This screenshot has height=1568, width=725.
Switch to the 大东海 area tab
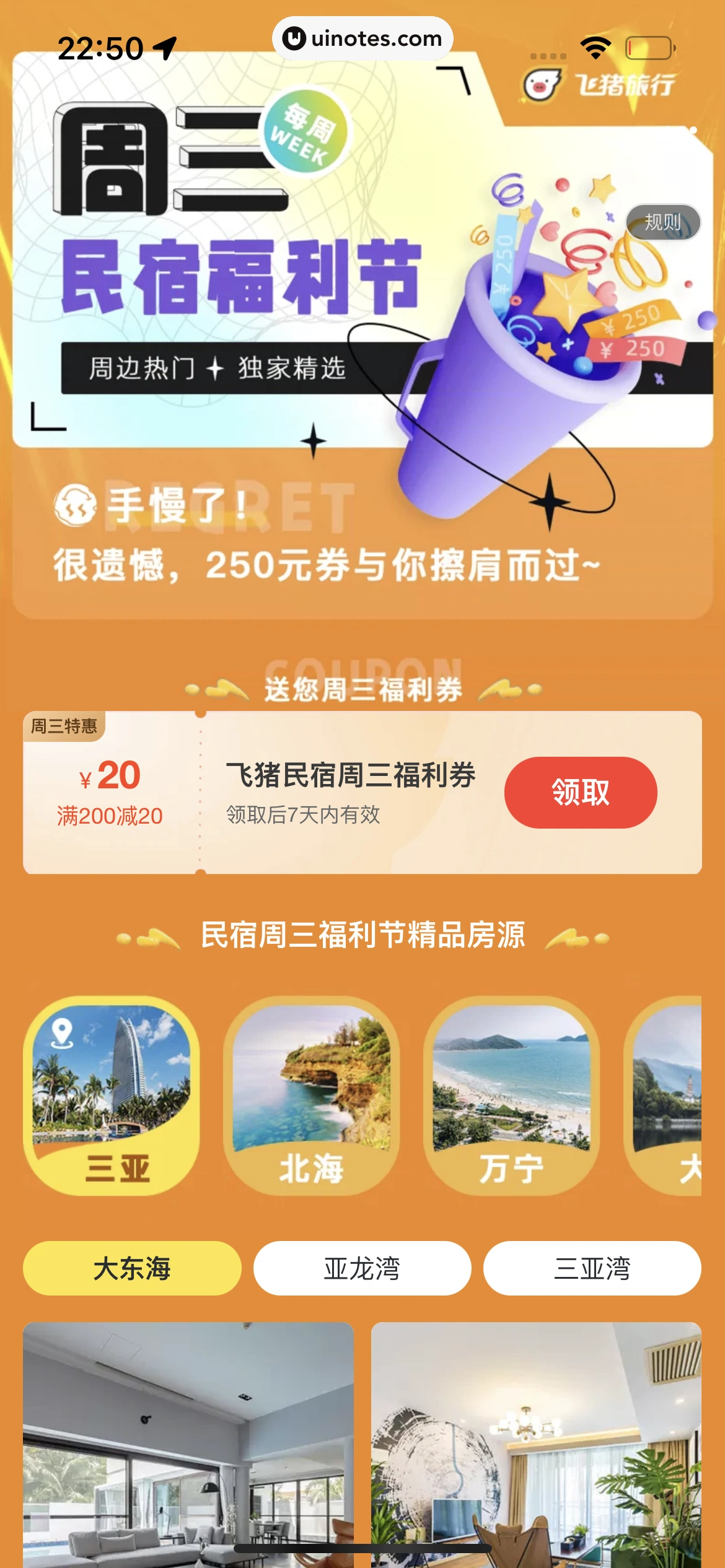132,1268
